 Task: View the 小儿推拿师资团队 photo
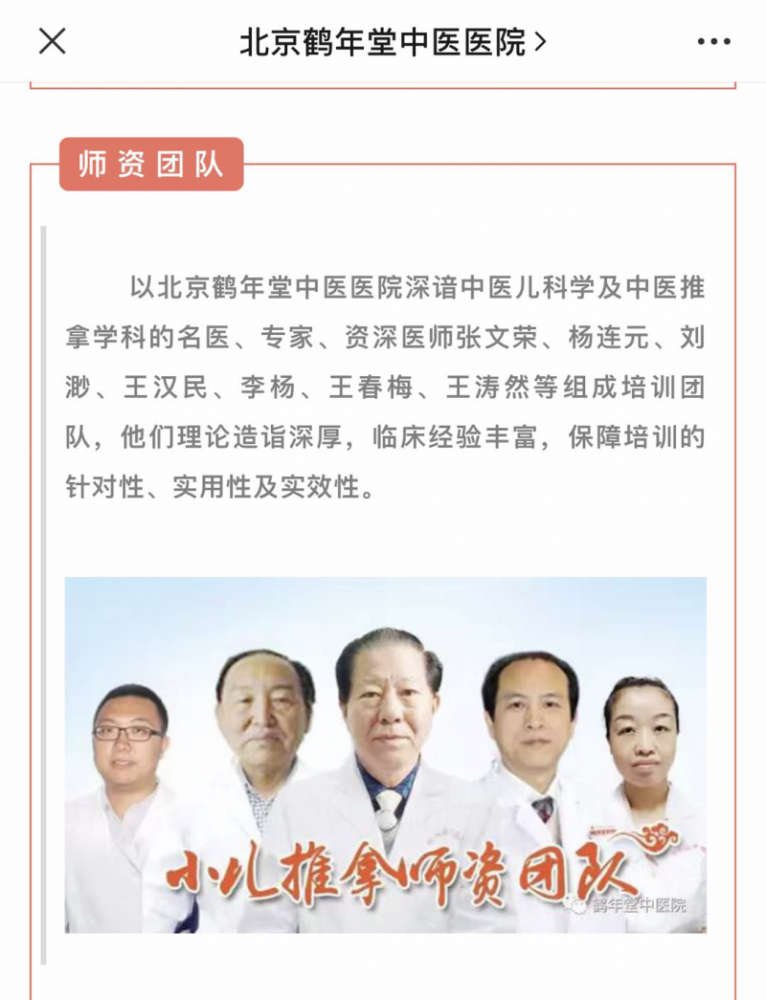[385, 754]
